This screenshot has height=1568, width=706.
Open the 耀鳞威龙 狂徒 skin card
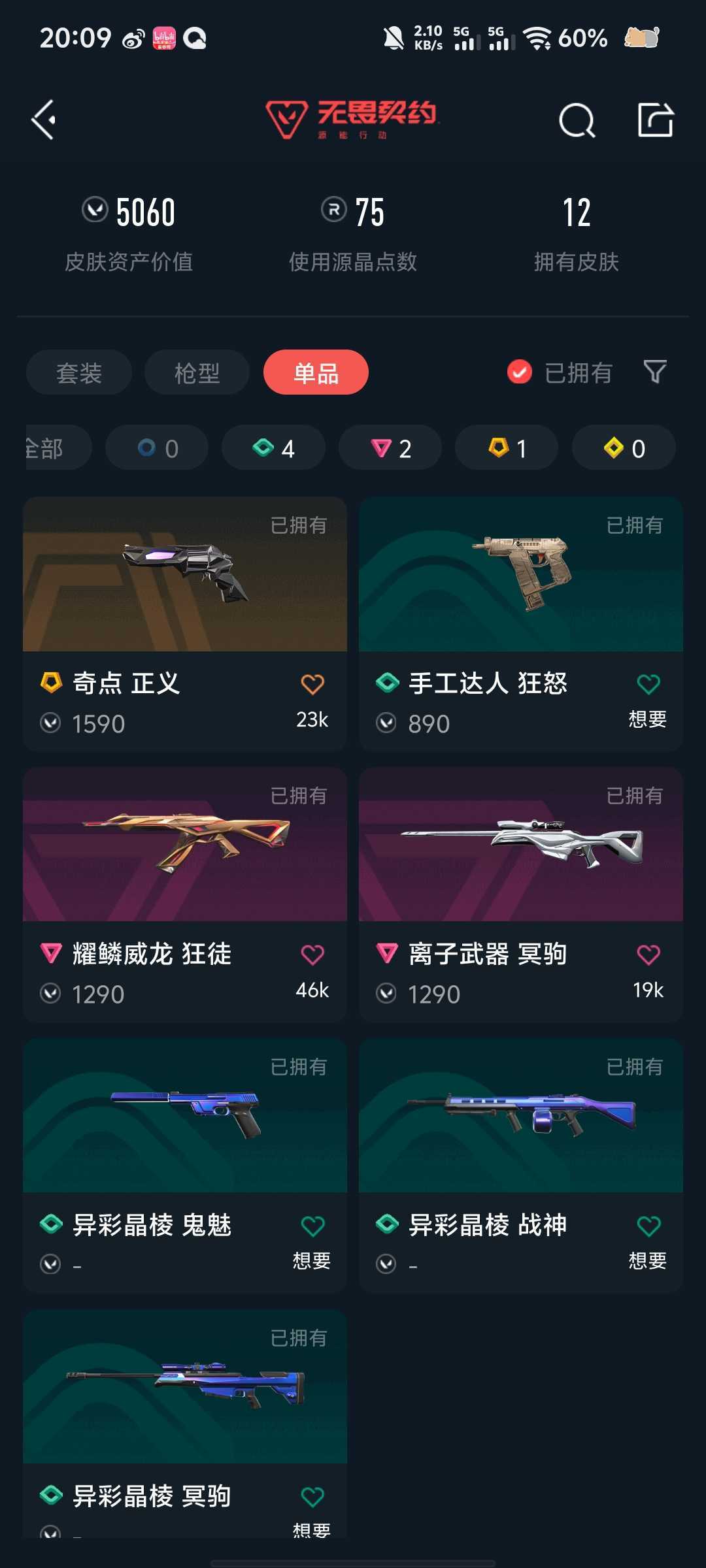coord(185,894)
